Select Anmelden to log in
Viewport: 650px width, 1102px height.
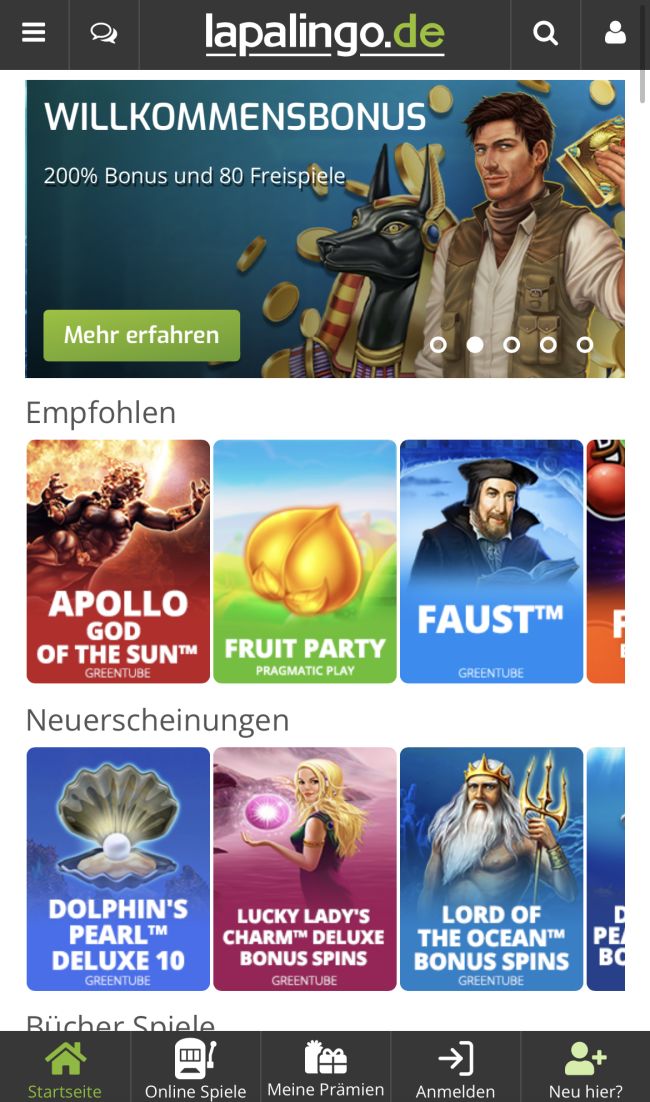tap(455, 1068)
